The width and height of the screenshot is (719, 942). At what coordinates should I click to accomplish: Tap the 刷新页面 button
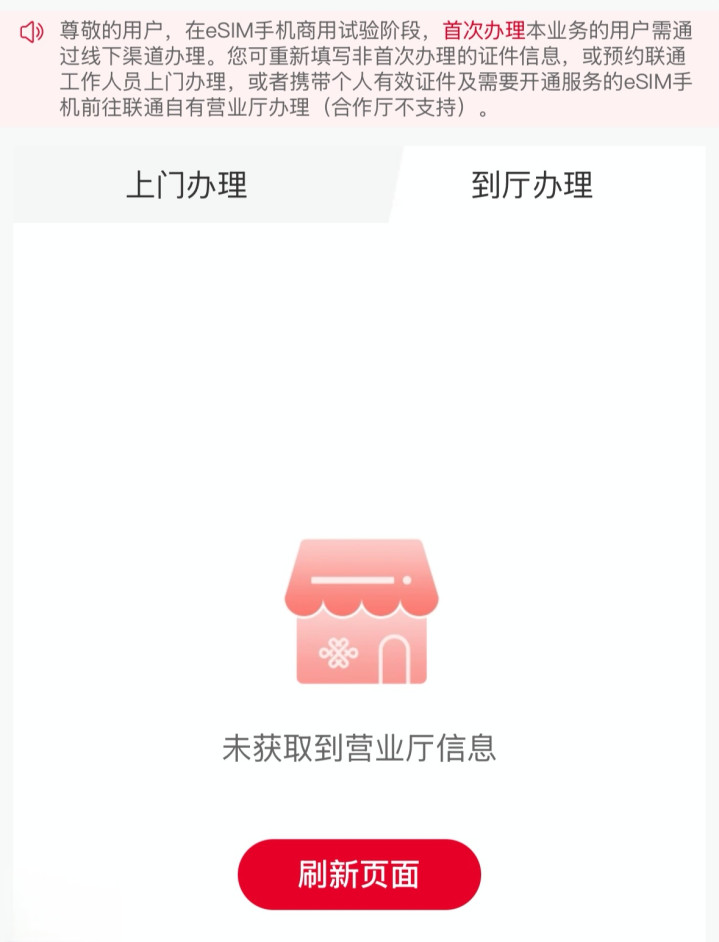[x=359, y=874]
